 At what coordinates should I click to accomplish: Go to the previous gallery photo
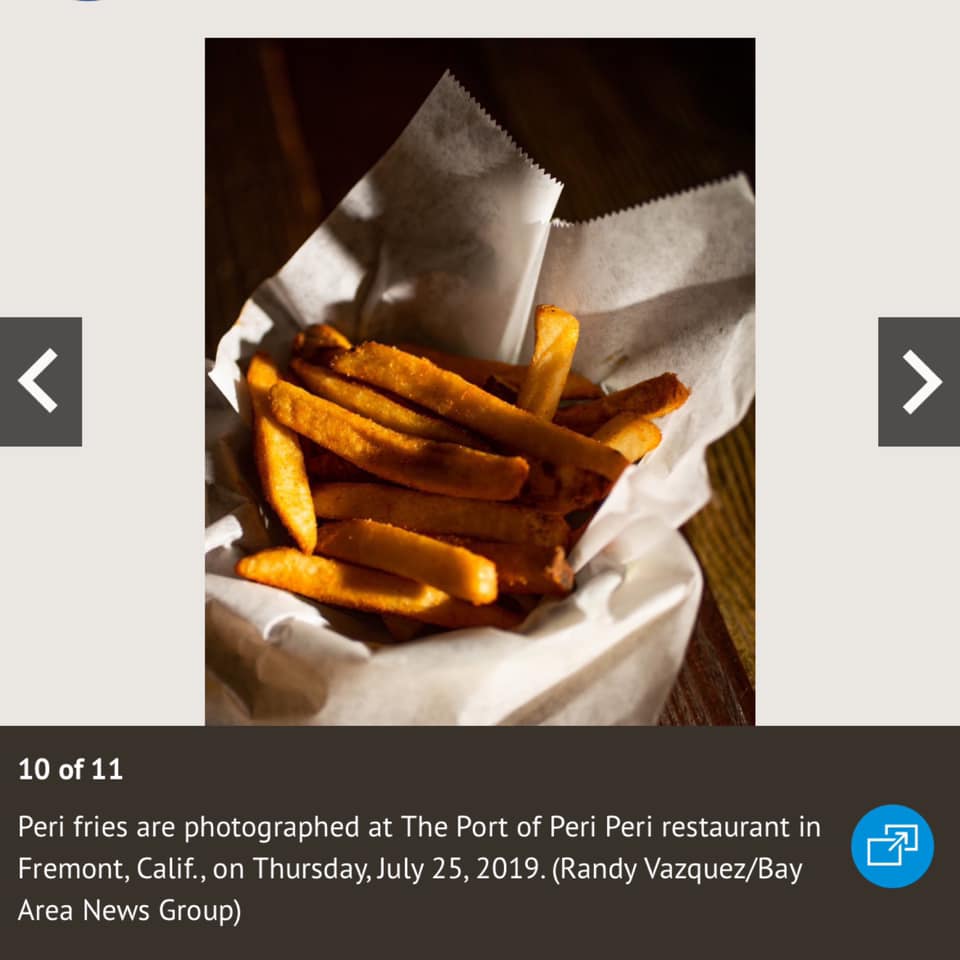point(40,381)
